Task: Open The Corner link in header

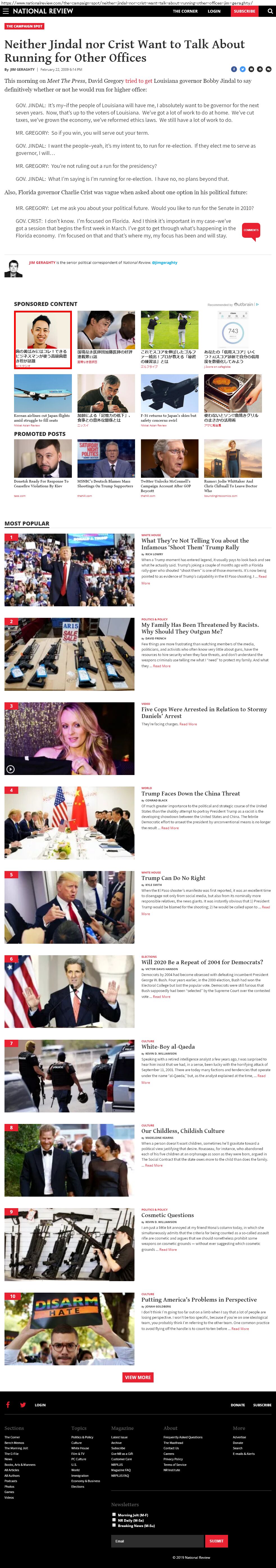Action: pyautogui.click(x=185, y=11)
